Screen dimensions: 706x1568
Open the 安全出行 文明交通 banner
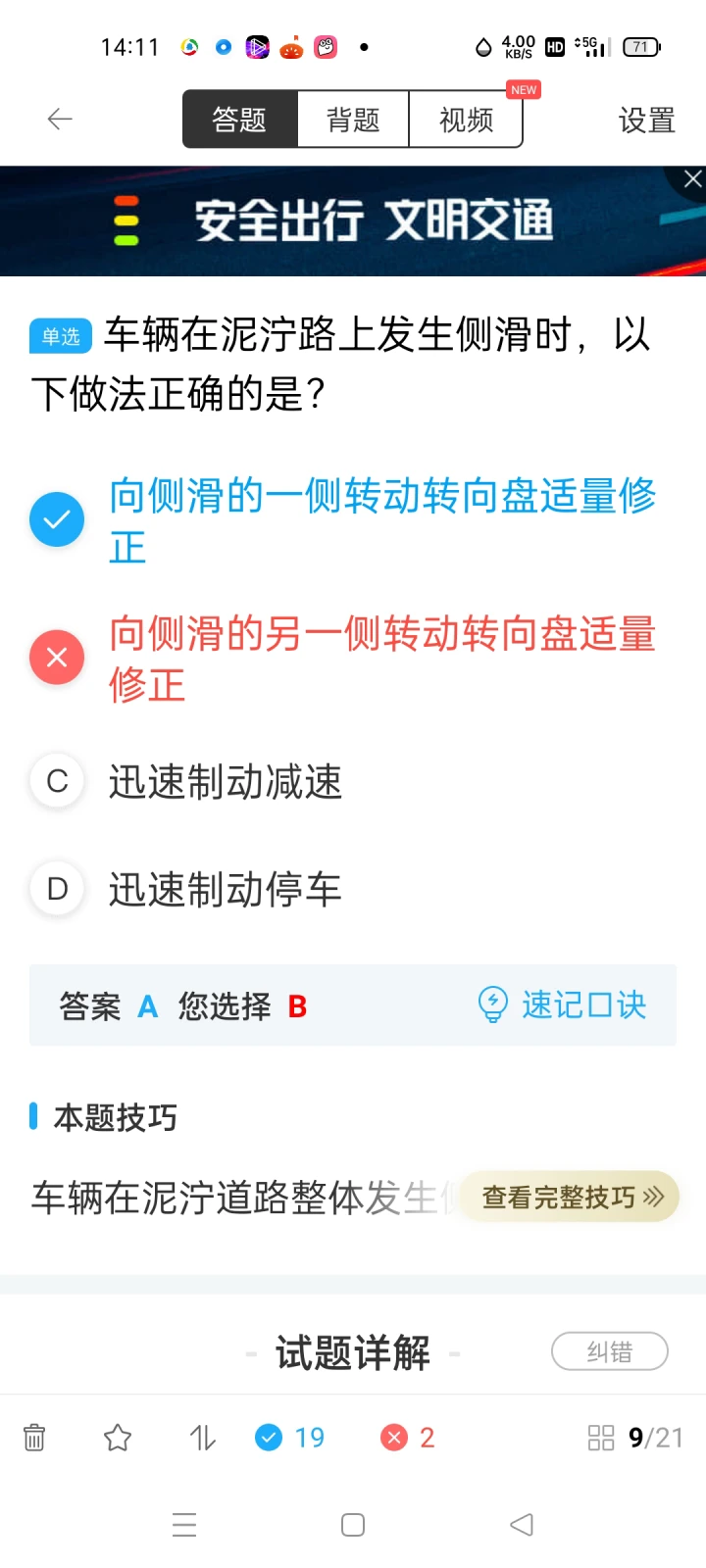[353, 221]
